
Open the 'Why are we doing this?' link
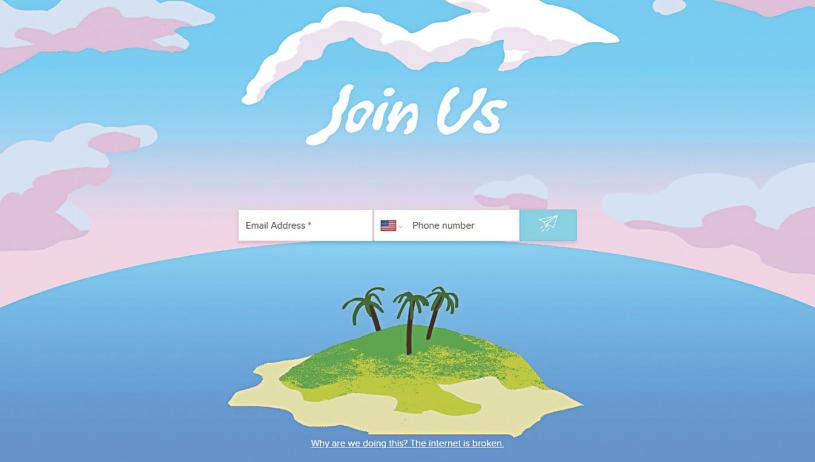coord(407,443)
